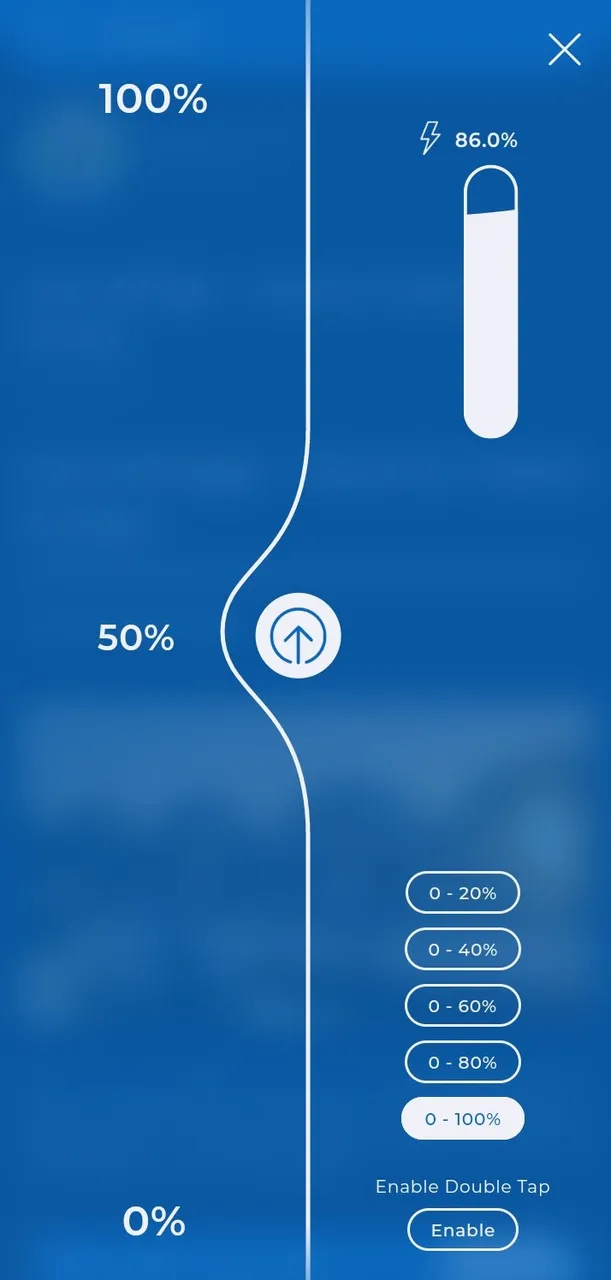The image size is (611, 1280).
Task: Tap the up-arrow slider handle
Action: [x=298, y=636]
